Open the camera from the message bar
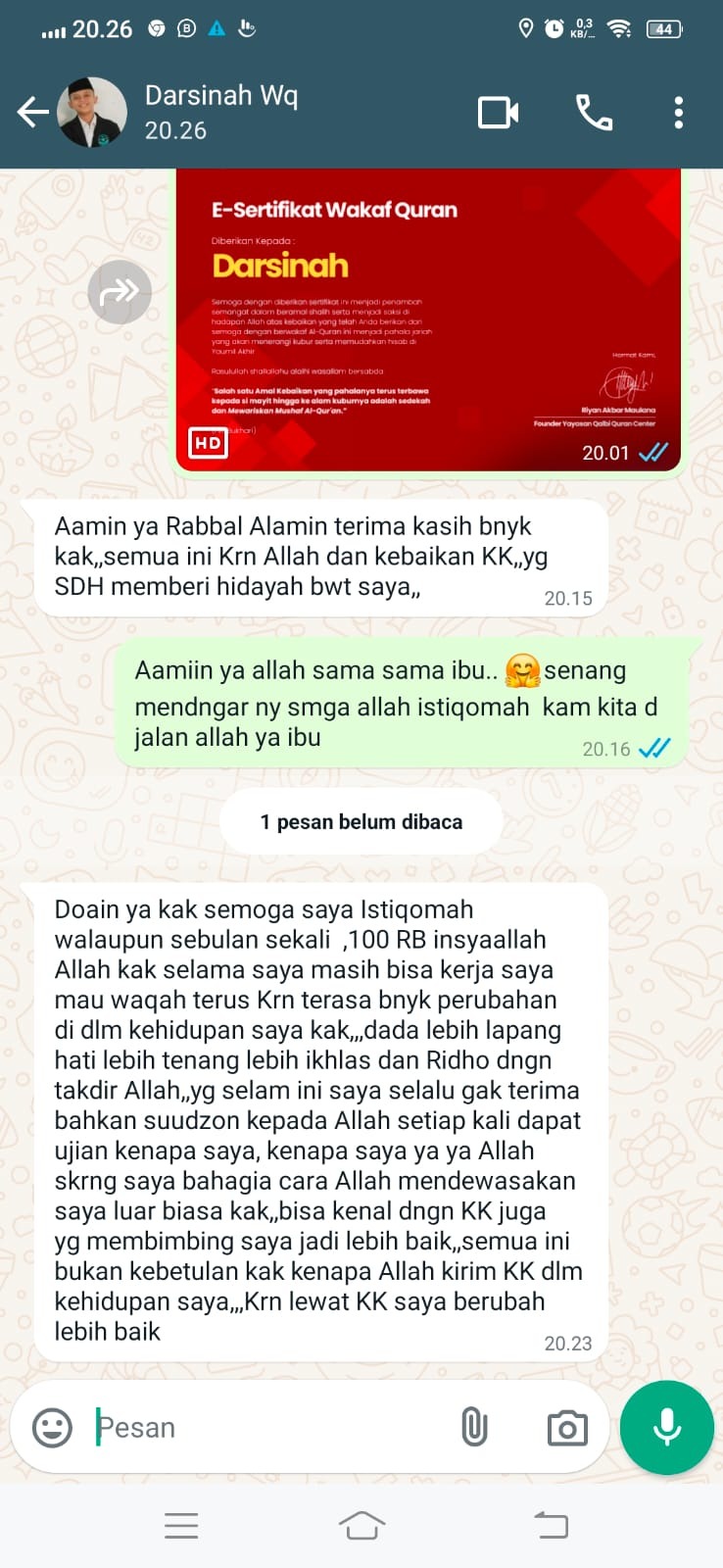Image resolution: width=723 pixels, height=1568 pixels. (567, 1428)
